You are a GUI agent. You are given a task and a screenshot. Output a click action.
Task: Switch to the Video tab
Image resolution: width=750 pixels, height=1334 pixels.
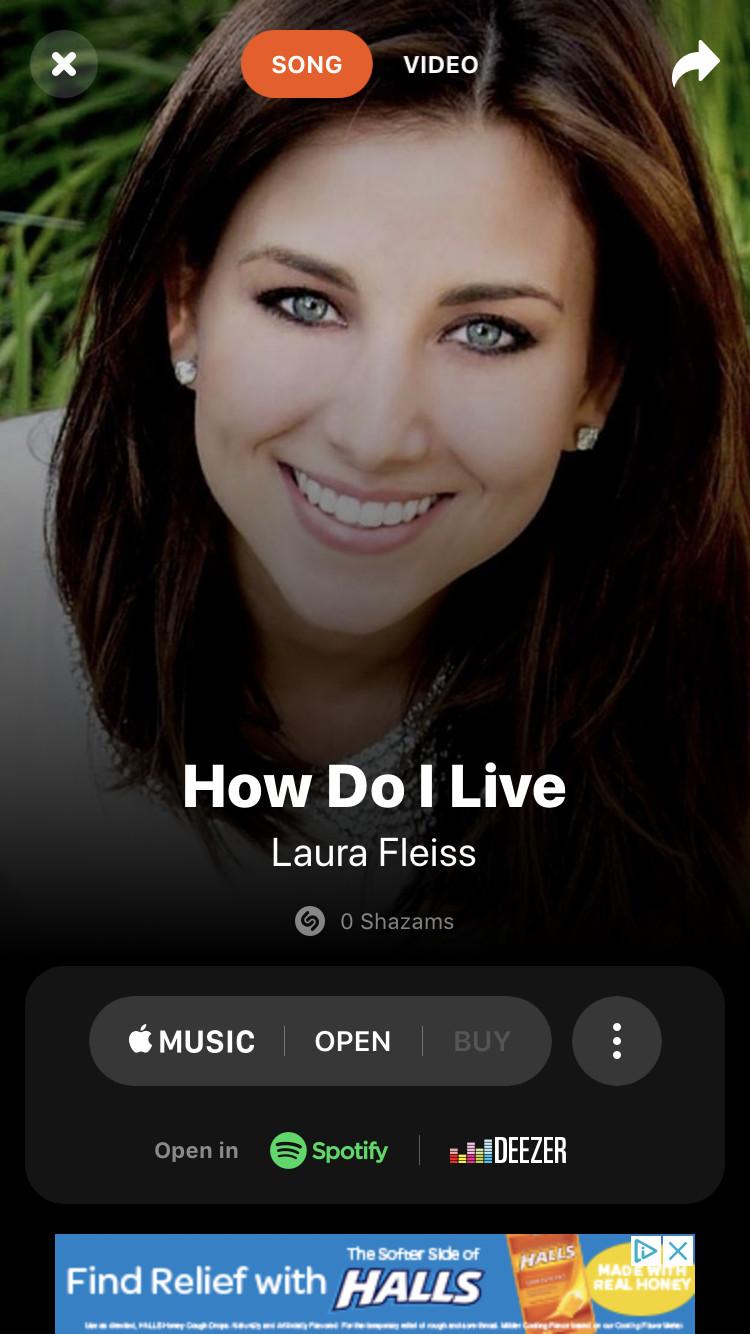pyautogui.click(x=441, y=64)
